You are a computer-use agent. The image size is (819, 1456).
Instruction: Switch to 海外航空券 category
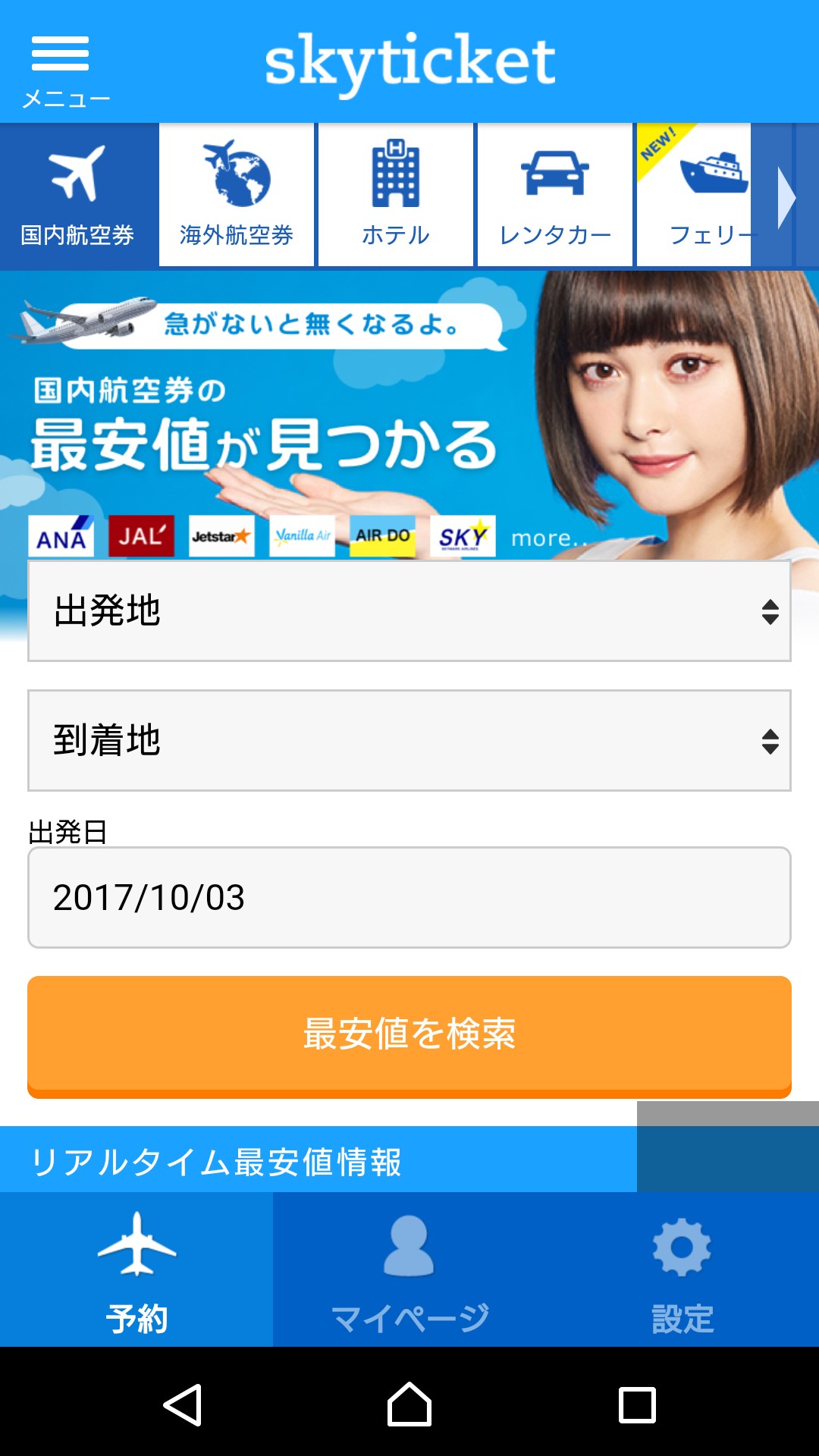pyautogui.click(x=237, y=195)
